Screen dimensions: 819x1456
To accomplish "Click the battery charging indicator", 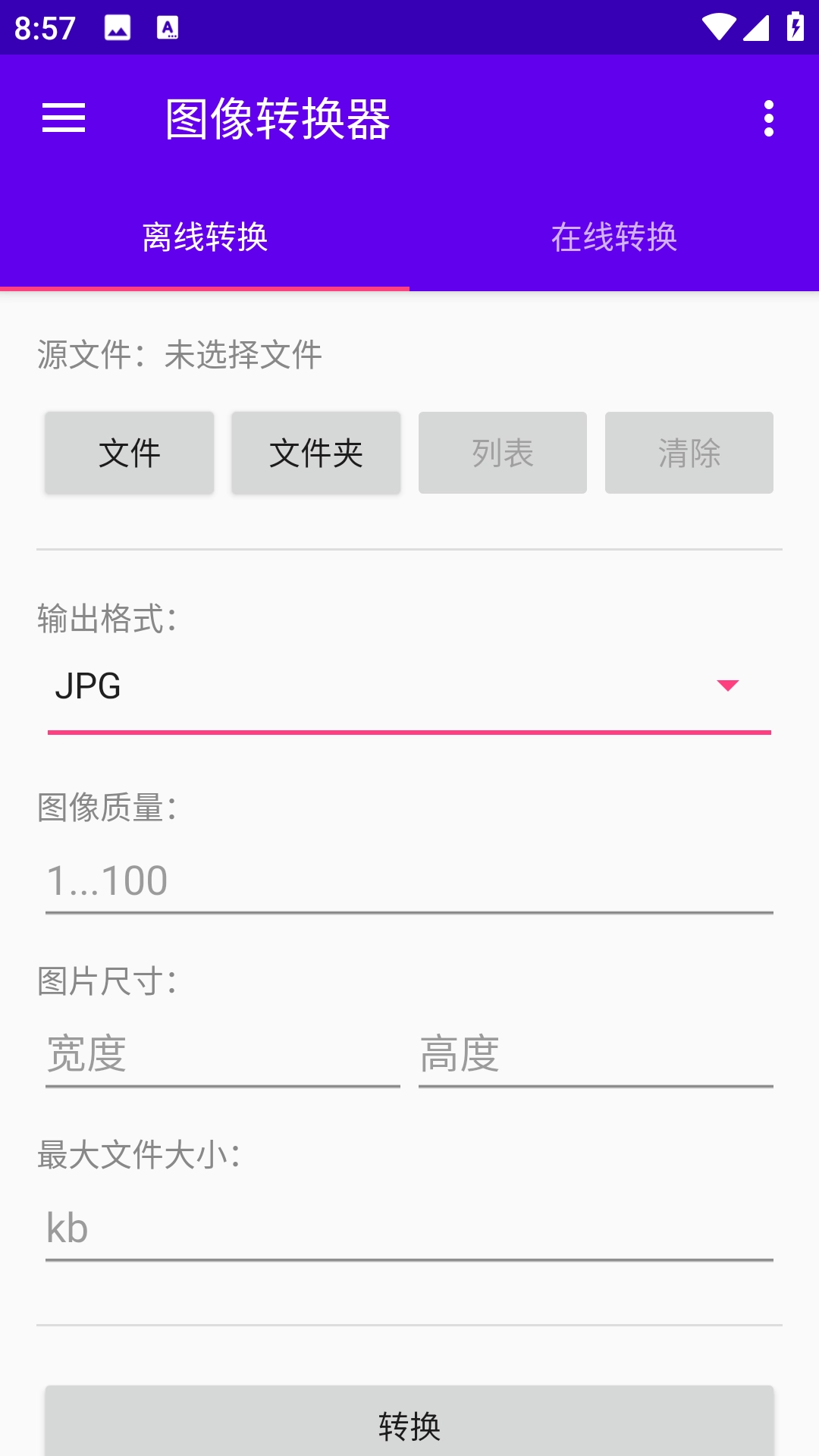I will point(794,25).
